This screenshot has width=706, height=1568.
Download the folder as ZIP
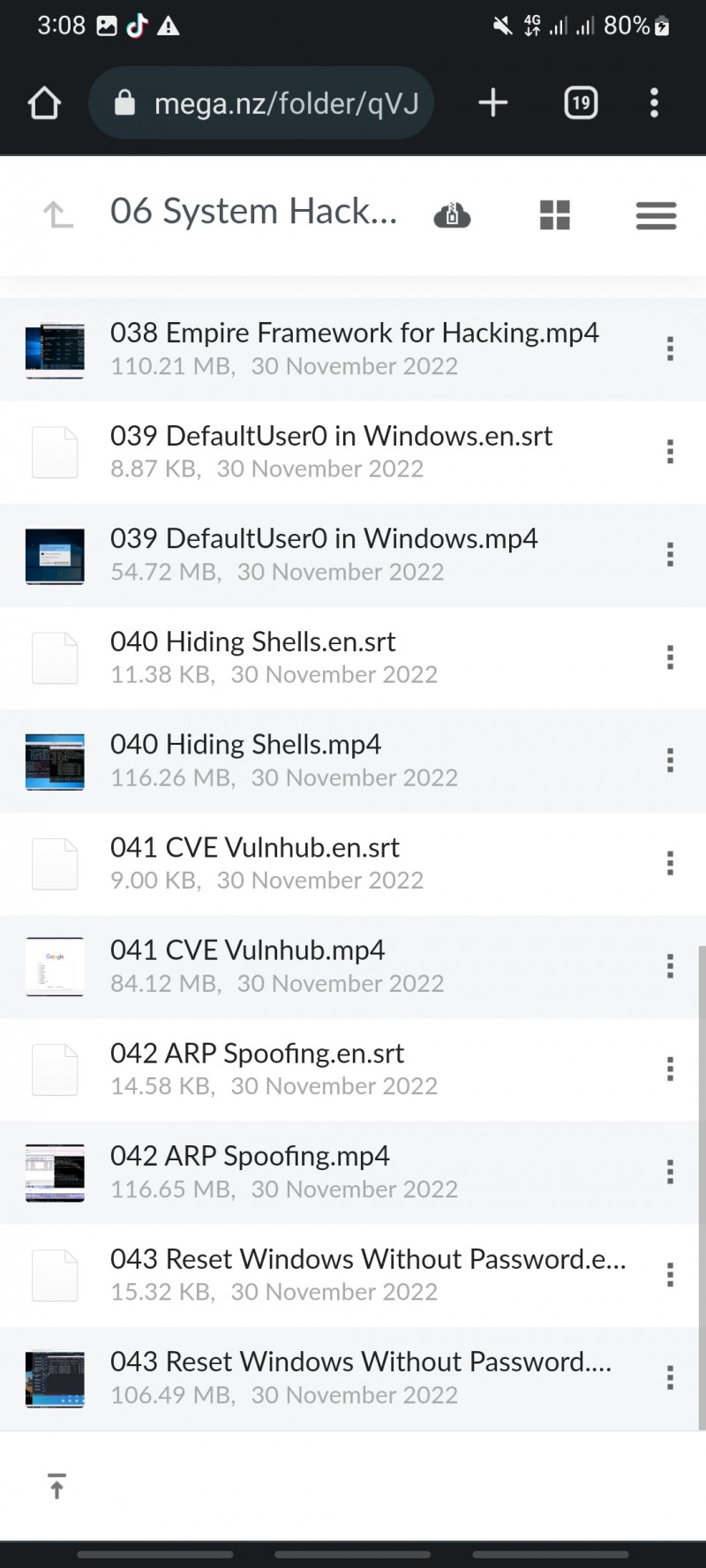[452, 214]
